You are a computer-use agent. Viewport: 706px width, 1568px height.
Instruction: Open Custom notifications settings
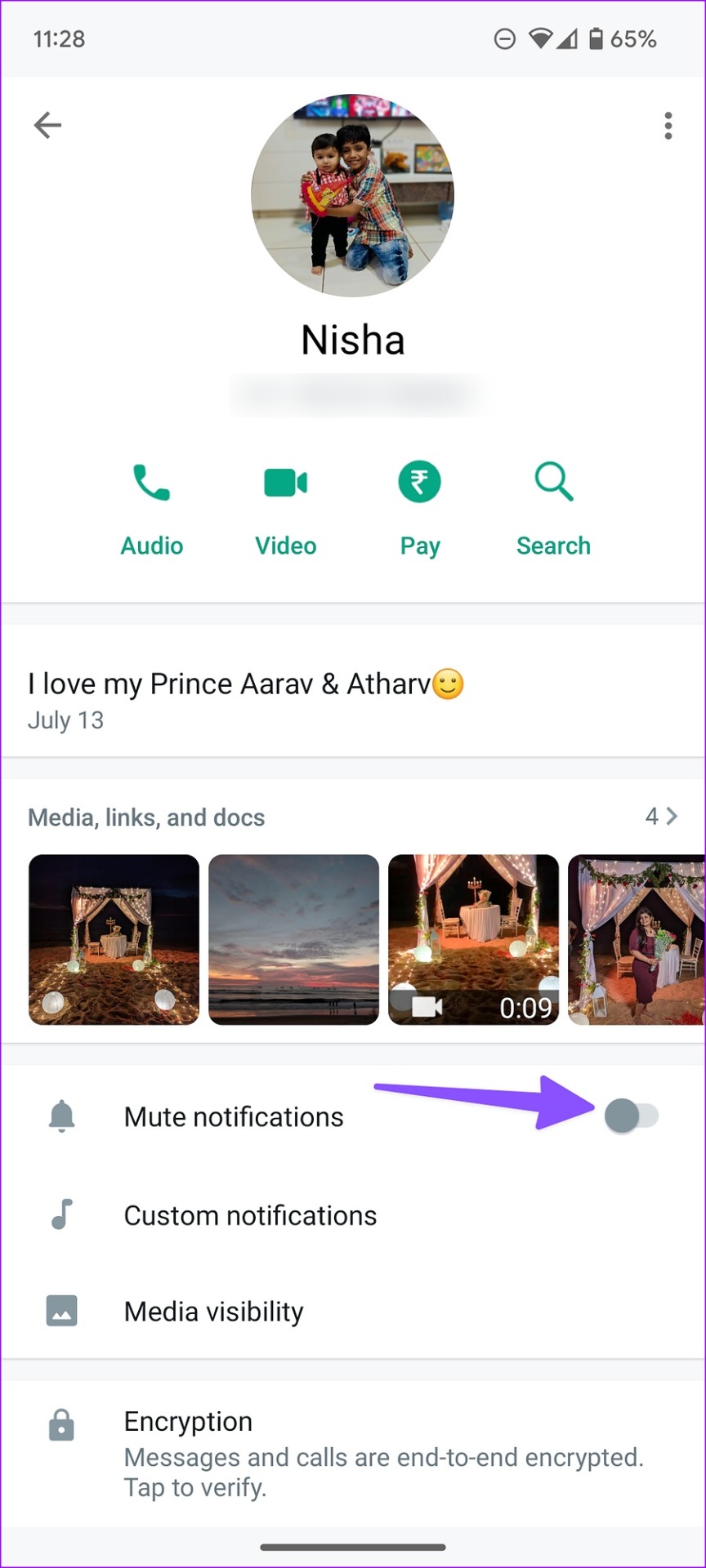click(x=250, y=1215)
